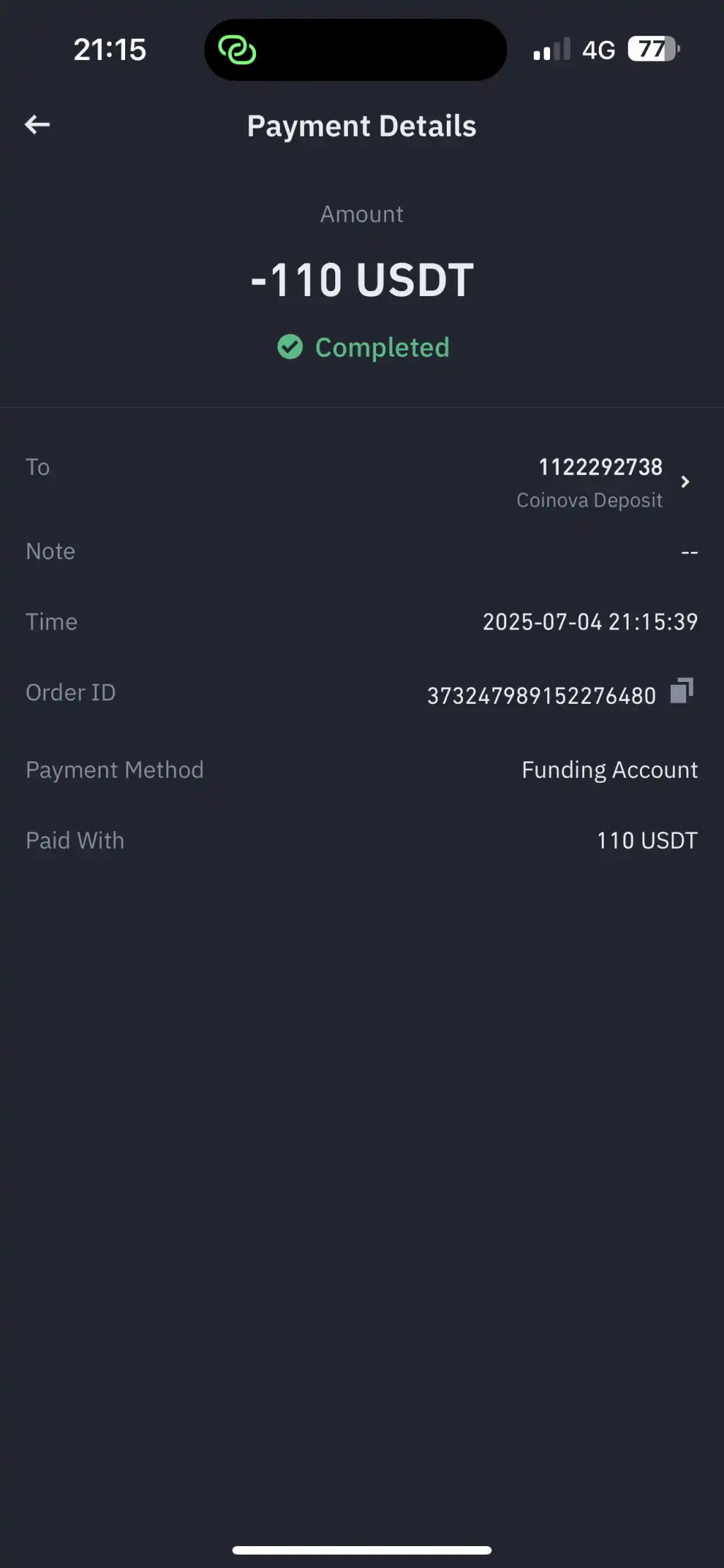Open recipient 1122292738 Coinova Deposit details
The height and width of the screenshot is (1568, 724).
pos(684,482)
